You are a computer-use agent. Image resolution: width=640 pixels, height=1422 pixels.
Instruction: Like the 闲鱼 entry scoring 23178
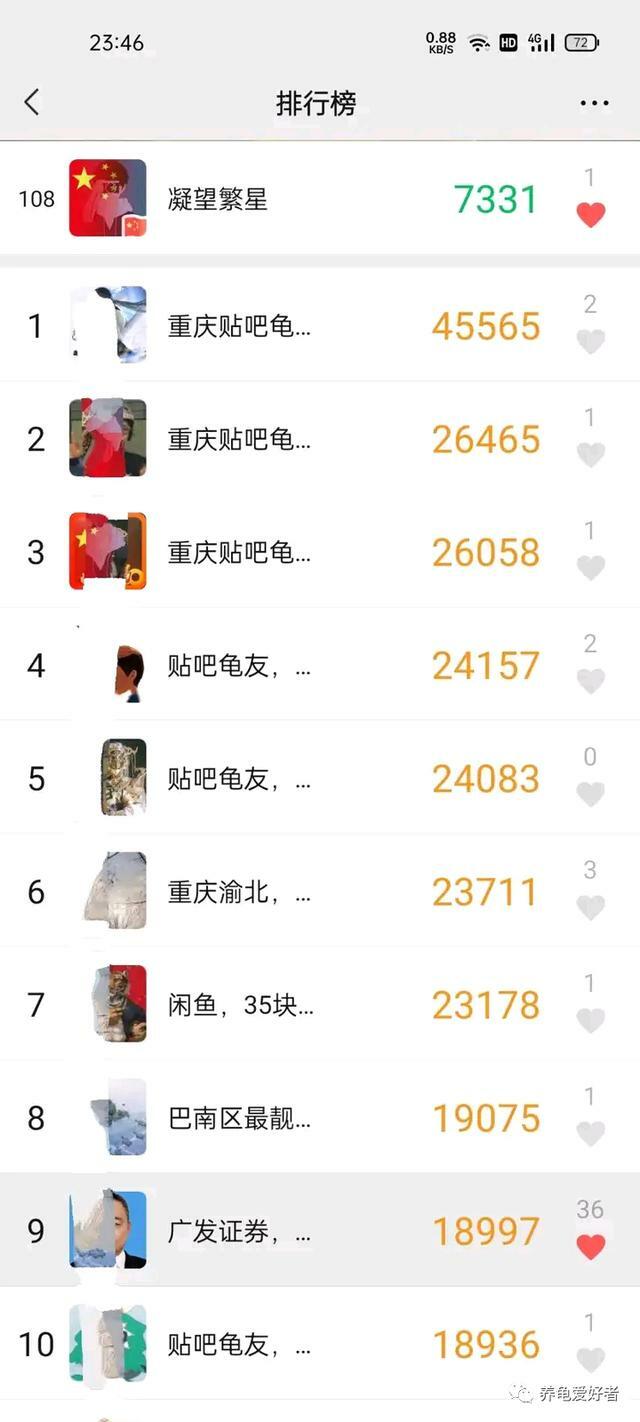point(591,1019)
